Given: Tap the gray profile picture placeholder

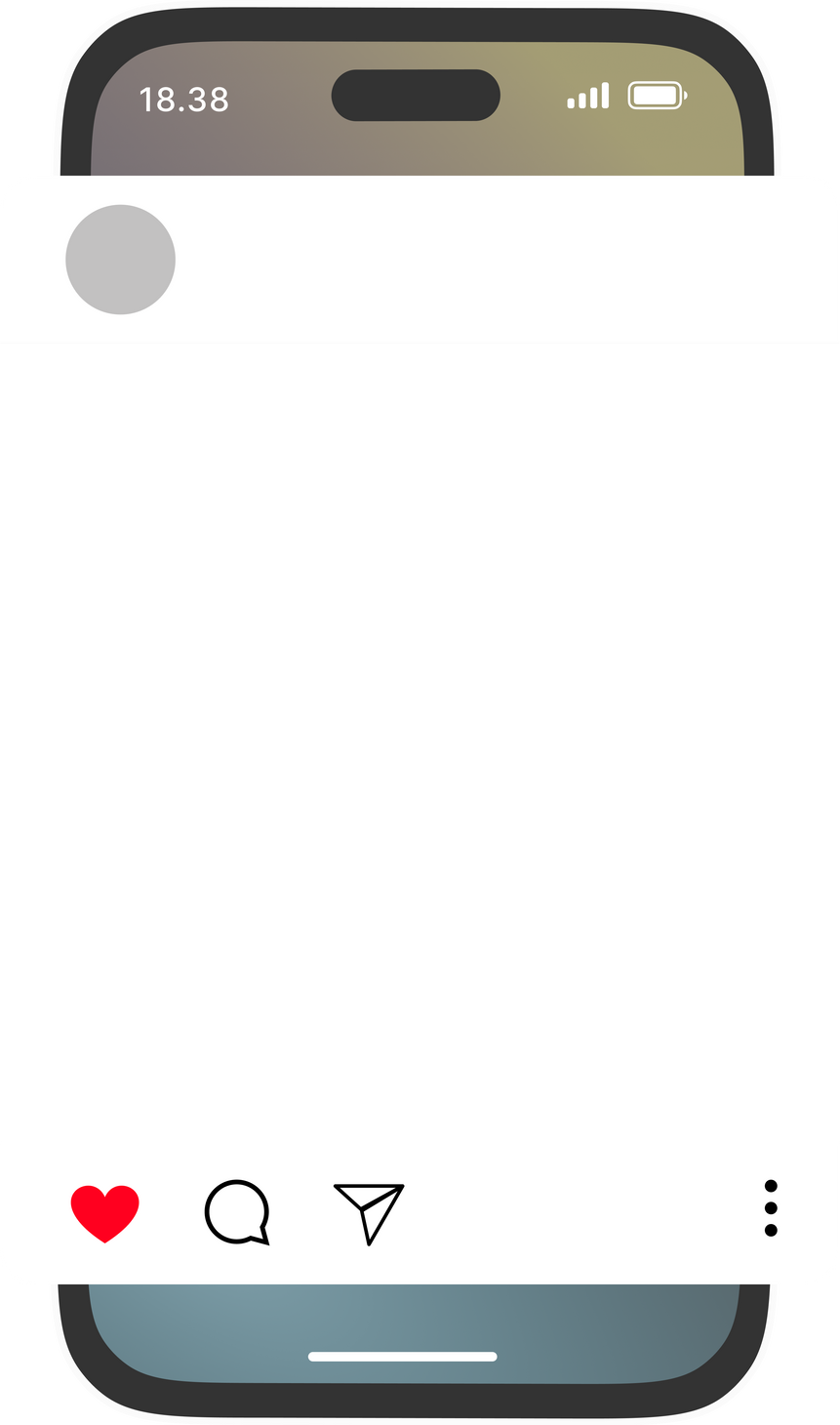Looking at the screenshot, I should 121,258.
